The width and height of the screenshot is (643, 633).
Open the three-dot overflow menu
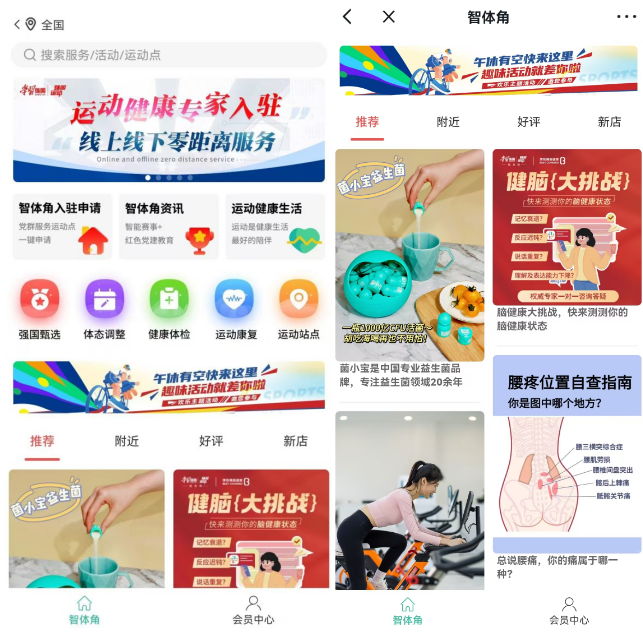click(626, 16)
